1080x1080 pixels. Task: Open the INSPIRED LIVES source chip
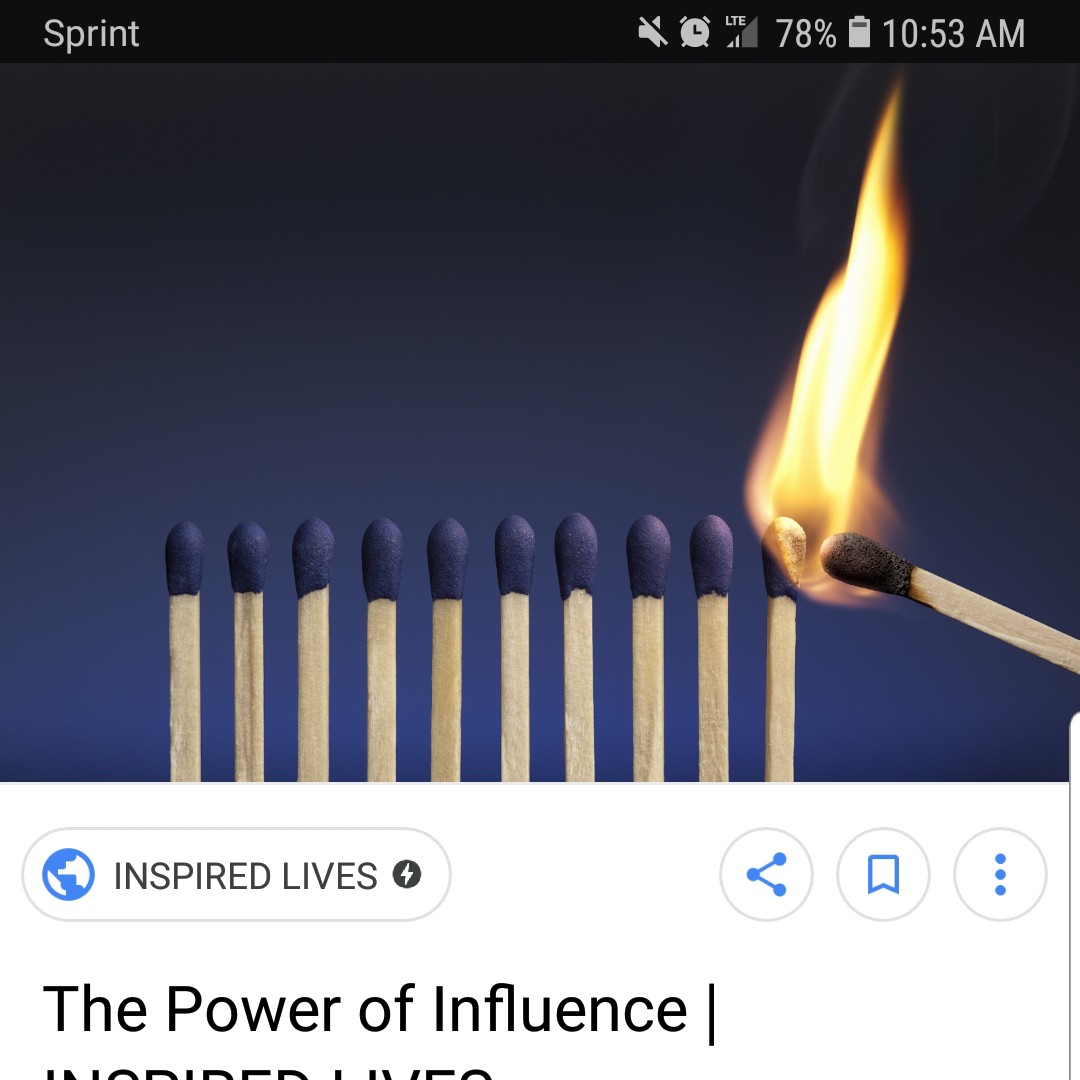point(236,875)
